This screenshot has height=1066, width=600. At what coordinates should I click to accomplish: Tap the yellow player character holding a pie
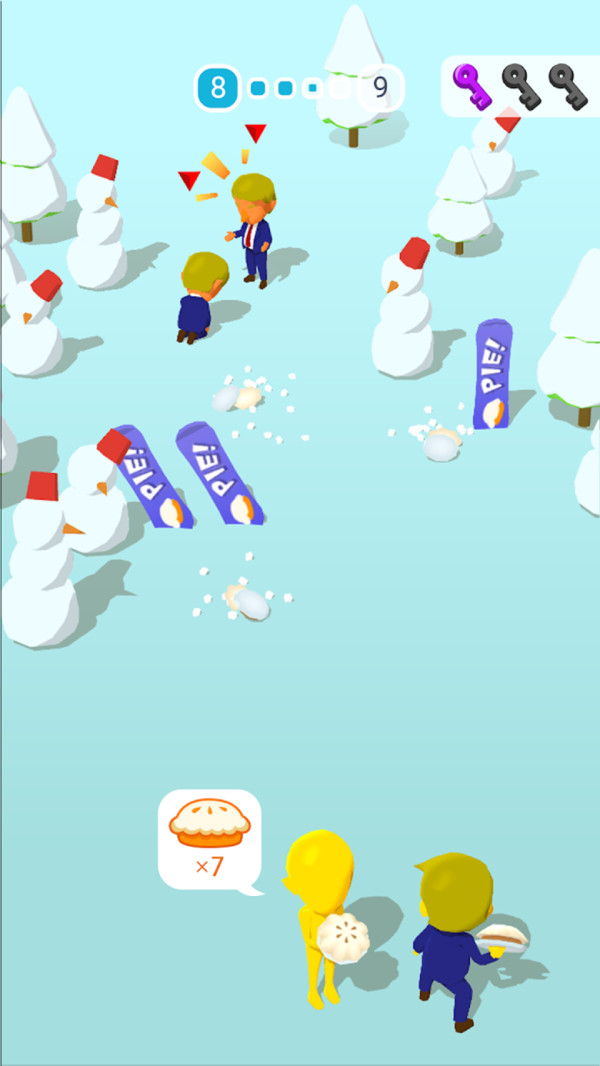coord(324,918)
